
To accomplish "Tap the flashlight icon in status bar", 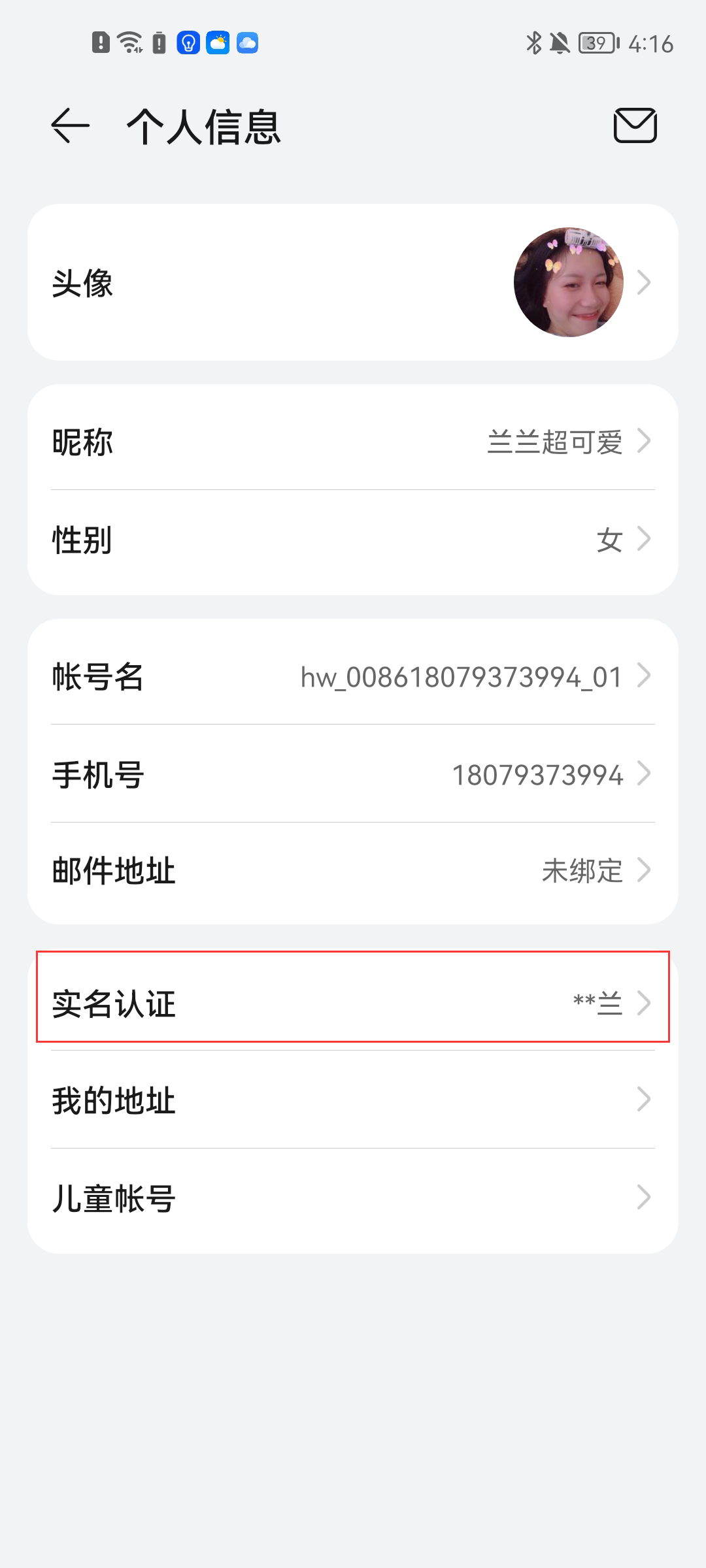I will point(188,43).
